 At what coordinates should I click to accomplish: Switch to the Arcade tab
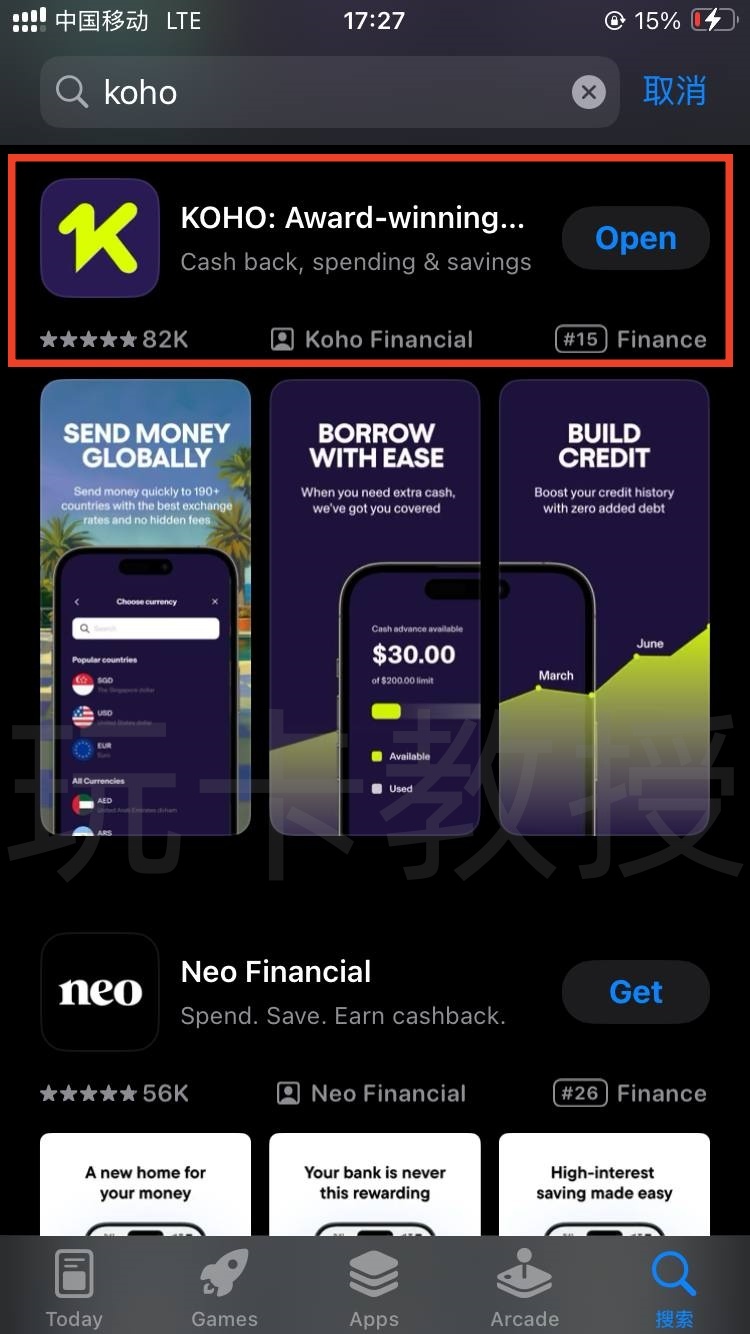coord(524,1288)
